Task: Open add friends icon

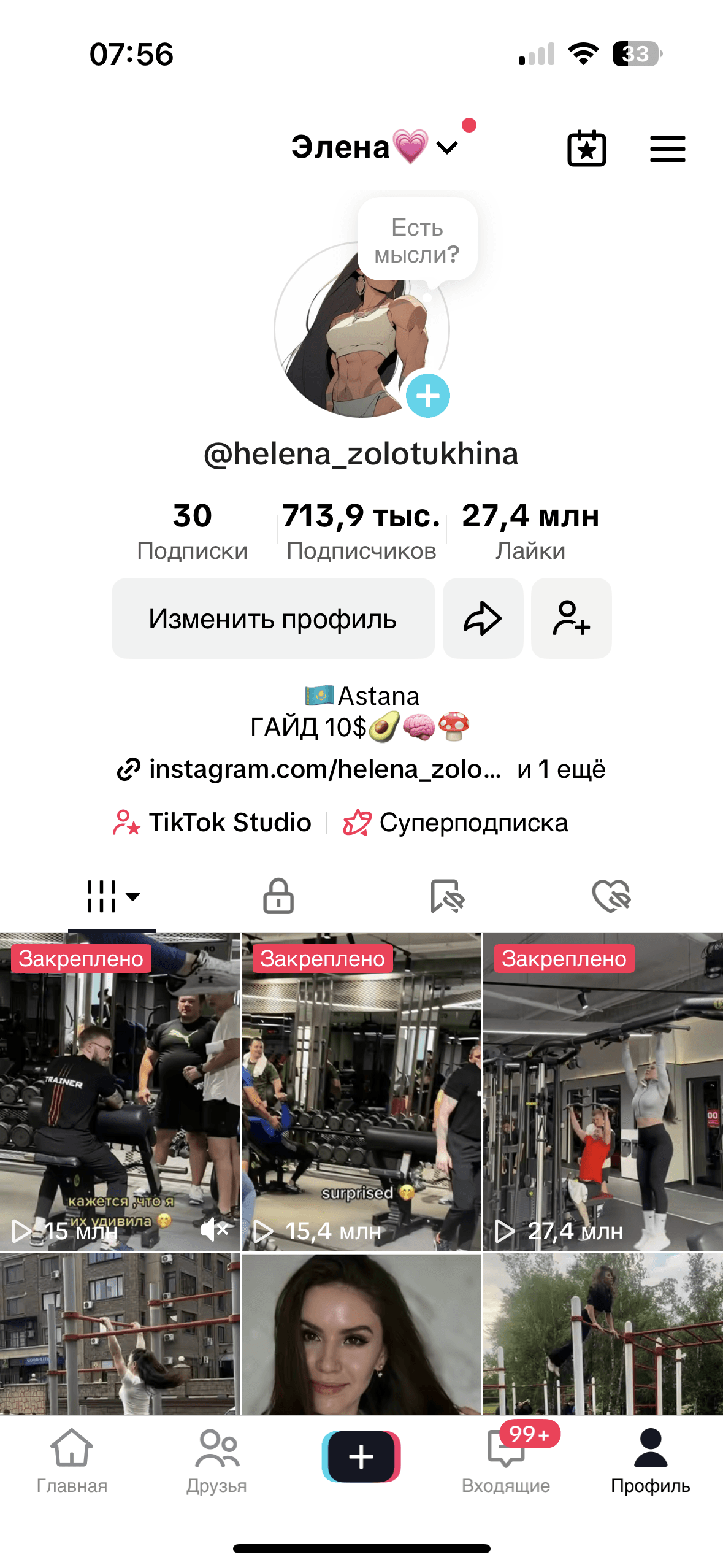Action: point(572,618)
